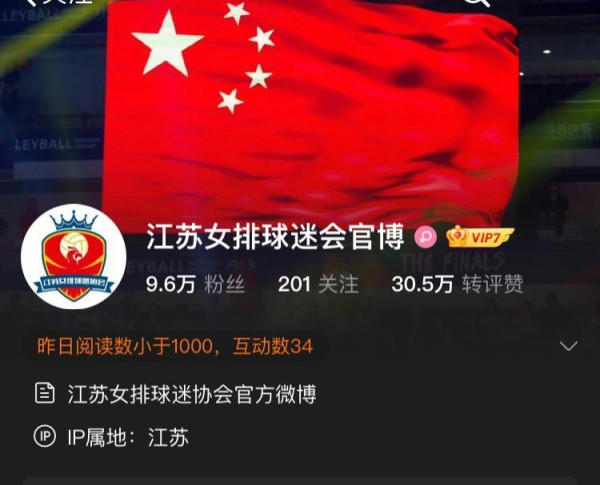The image size is (600, 485).
Task: Tap the pink verification badge beside the name
Action: 425,237
